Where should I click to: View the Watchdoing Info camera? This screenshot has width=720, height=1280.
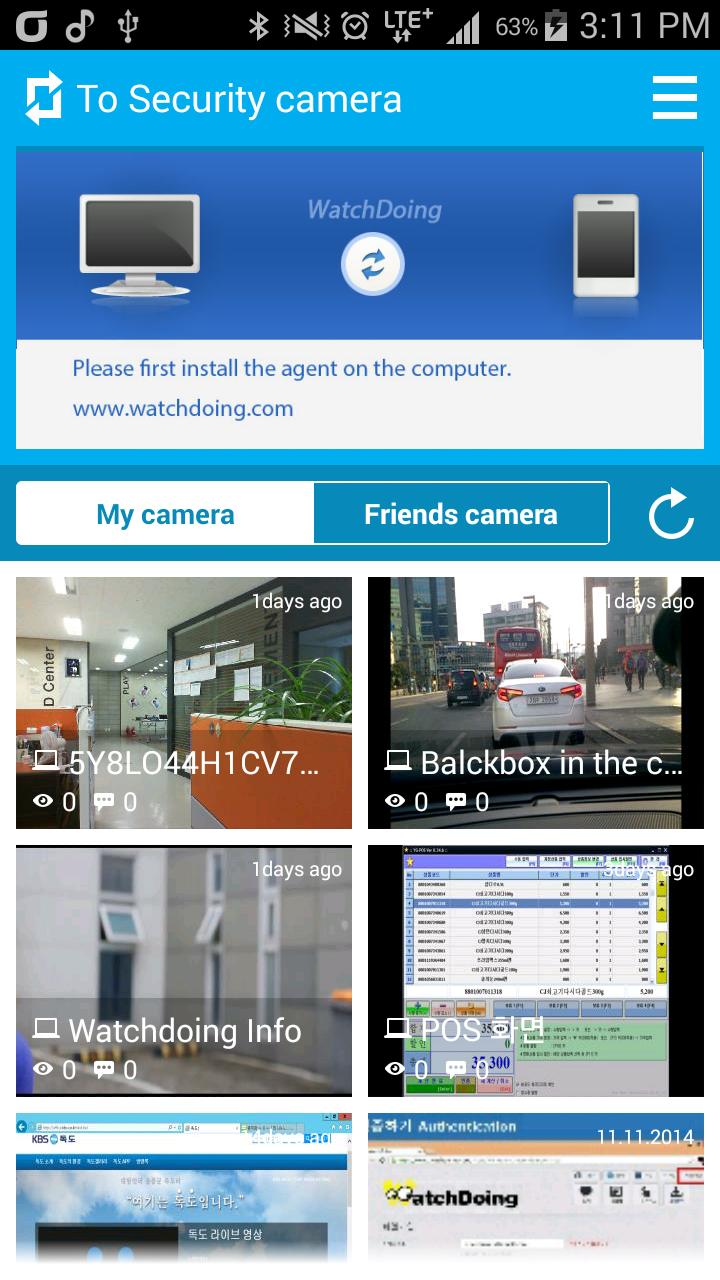coord(184,970)
